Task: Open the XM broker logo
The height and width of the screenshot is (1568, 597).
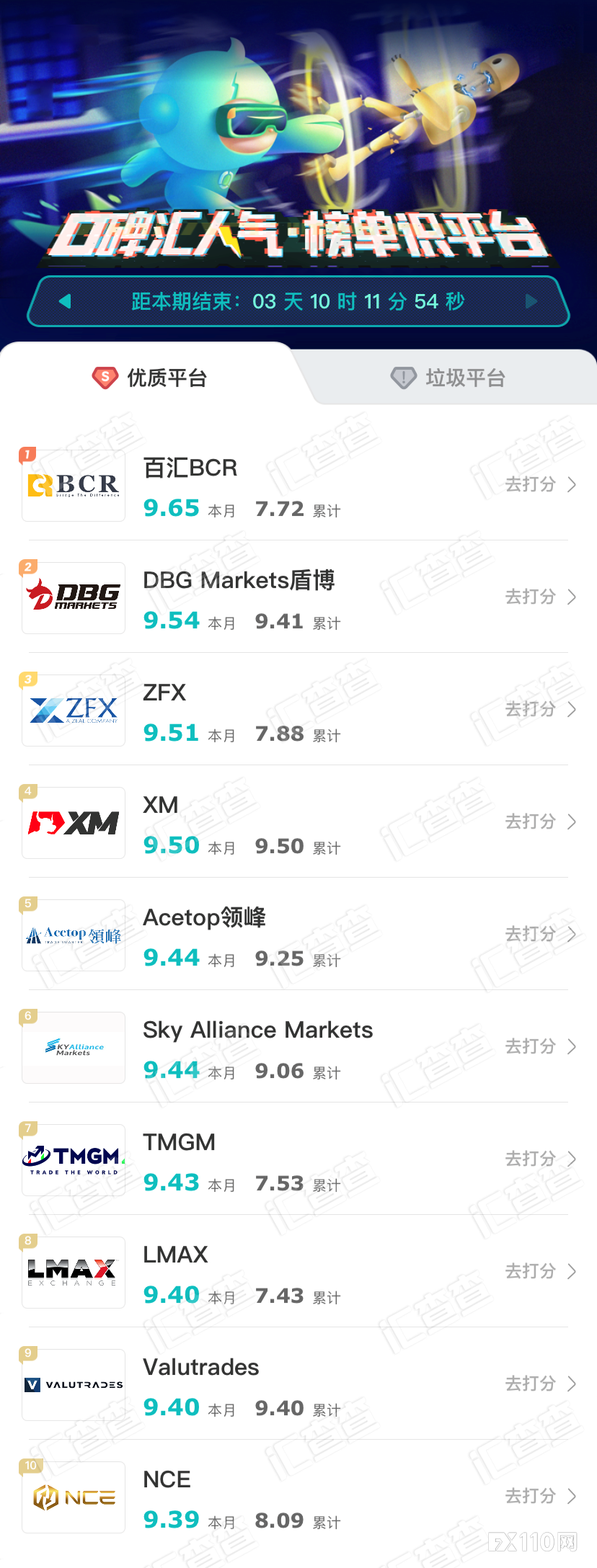Action: [x=73, y=822]
